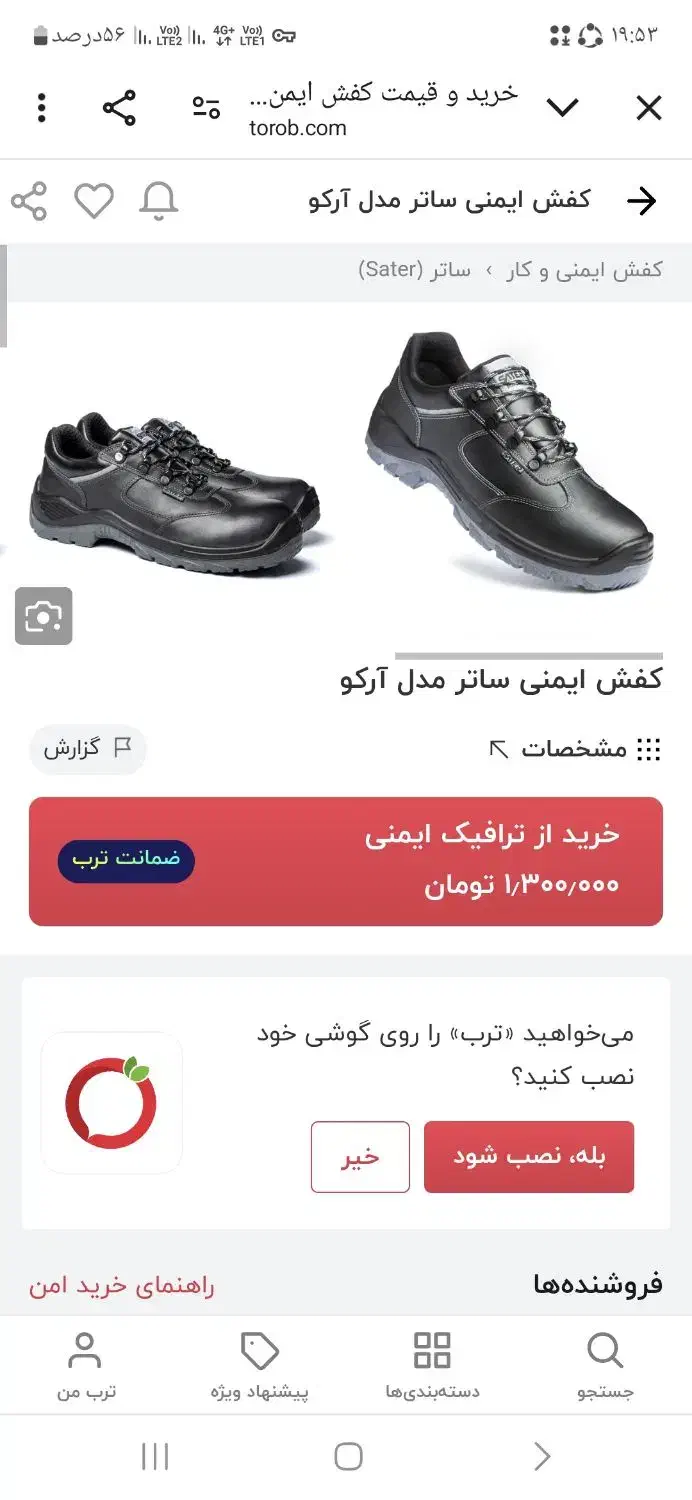Open the مشخصات specifications section
The width and height of the screenshot is (692, 1500).
coord(575,749)
